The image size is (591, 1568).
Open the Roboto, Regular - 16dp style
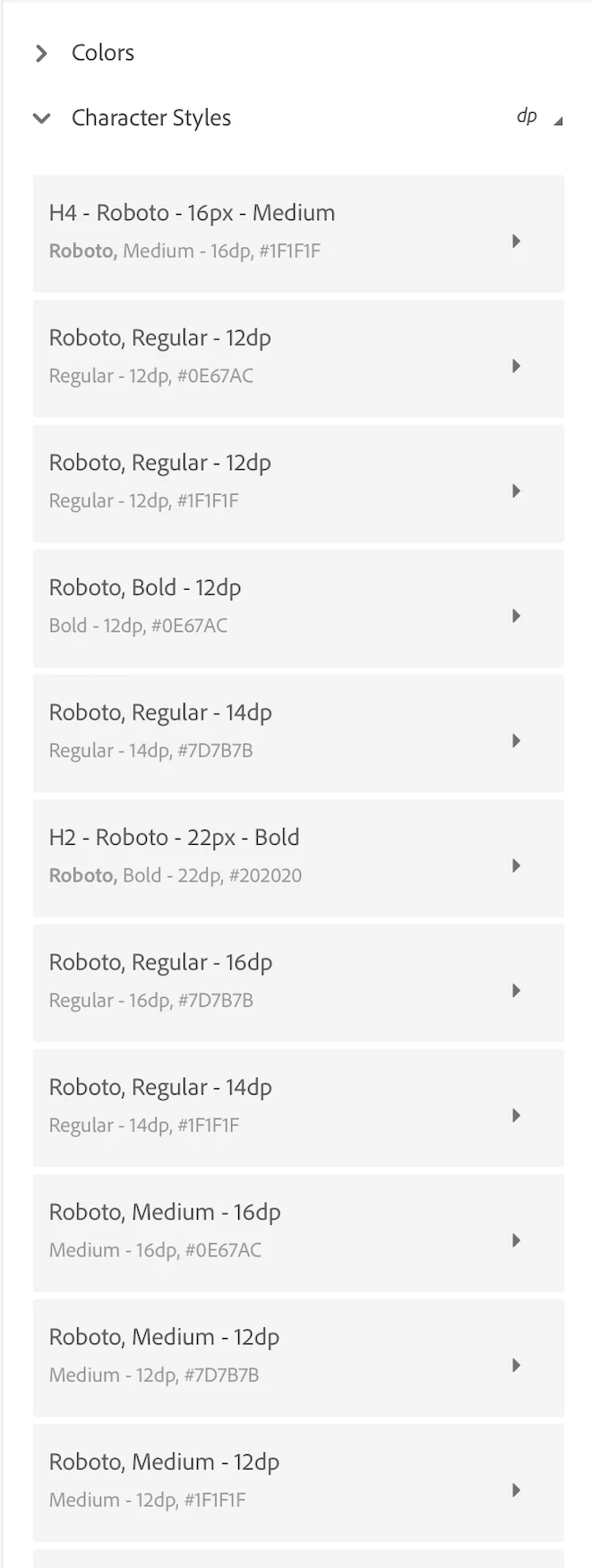[298, 983]
